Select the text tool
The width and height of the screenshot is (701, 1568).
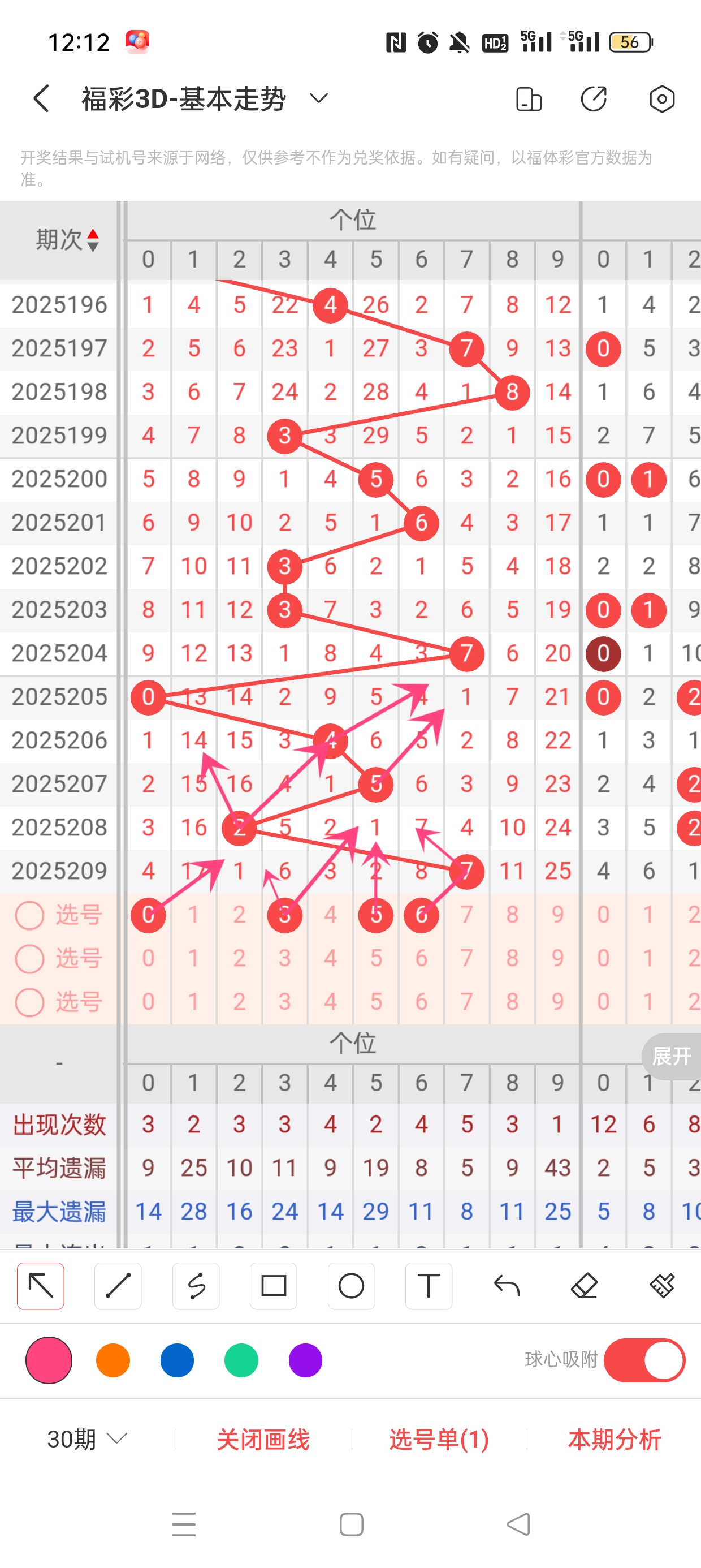tap(429, 1286)
